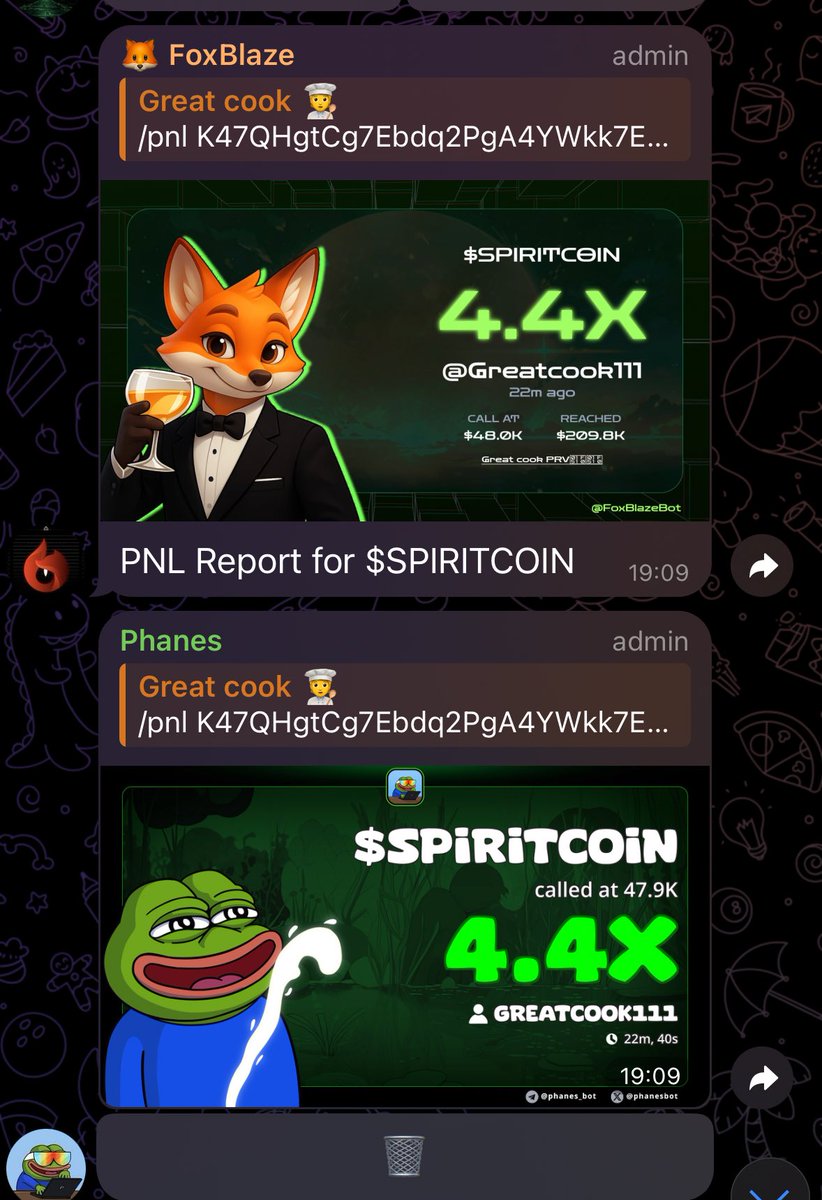Jump to latest messages with down arrow
This screenshot has height=1200, width=822.
[775, 1185]
